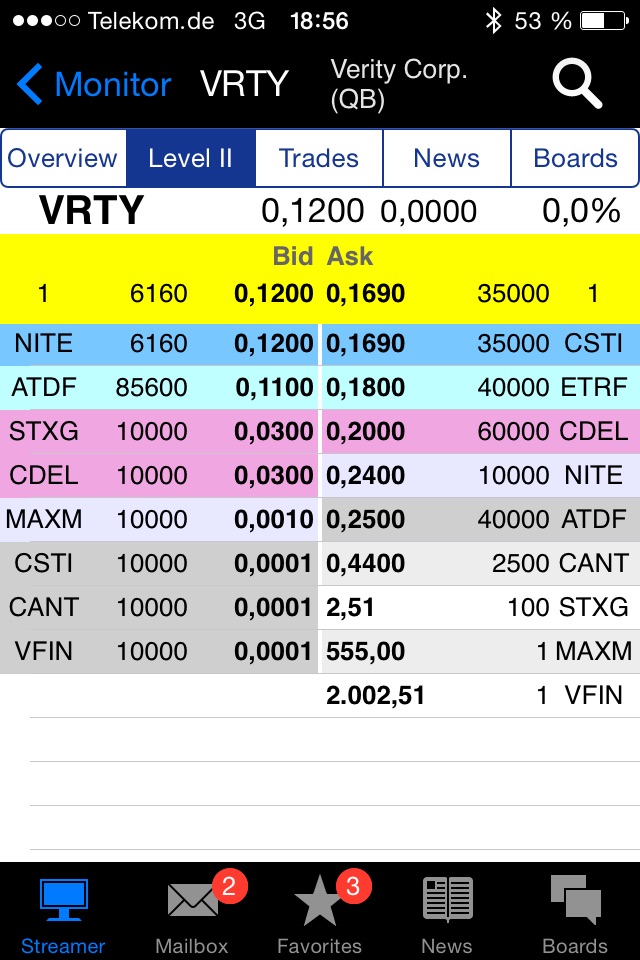Open Boards in the bottom bar

point(575,912)
